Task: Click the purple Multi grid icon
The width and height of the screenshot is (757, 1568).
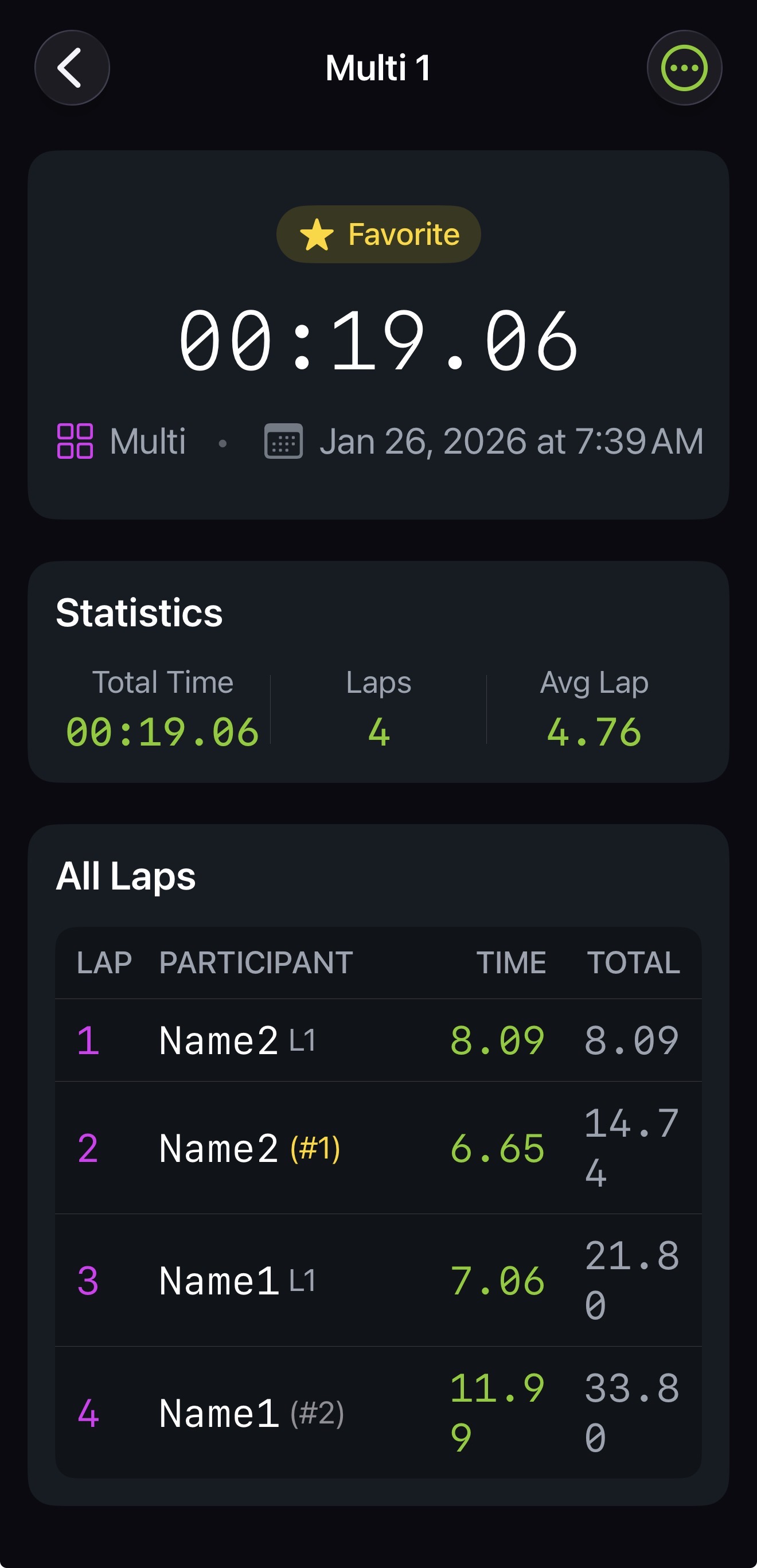Action: [76, 440]
